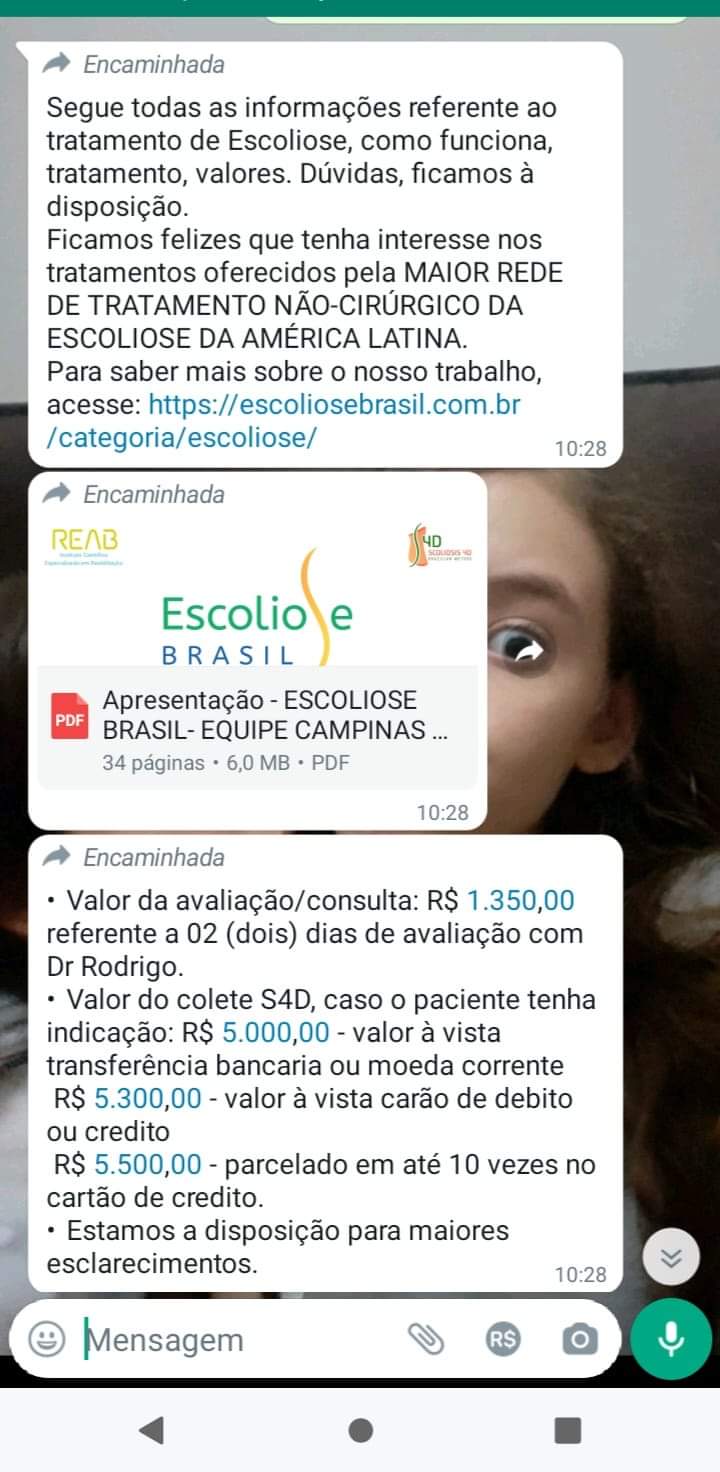
Task: Attach a file with the paperclip
Action: pos(426,1339)
